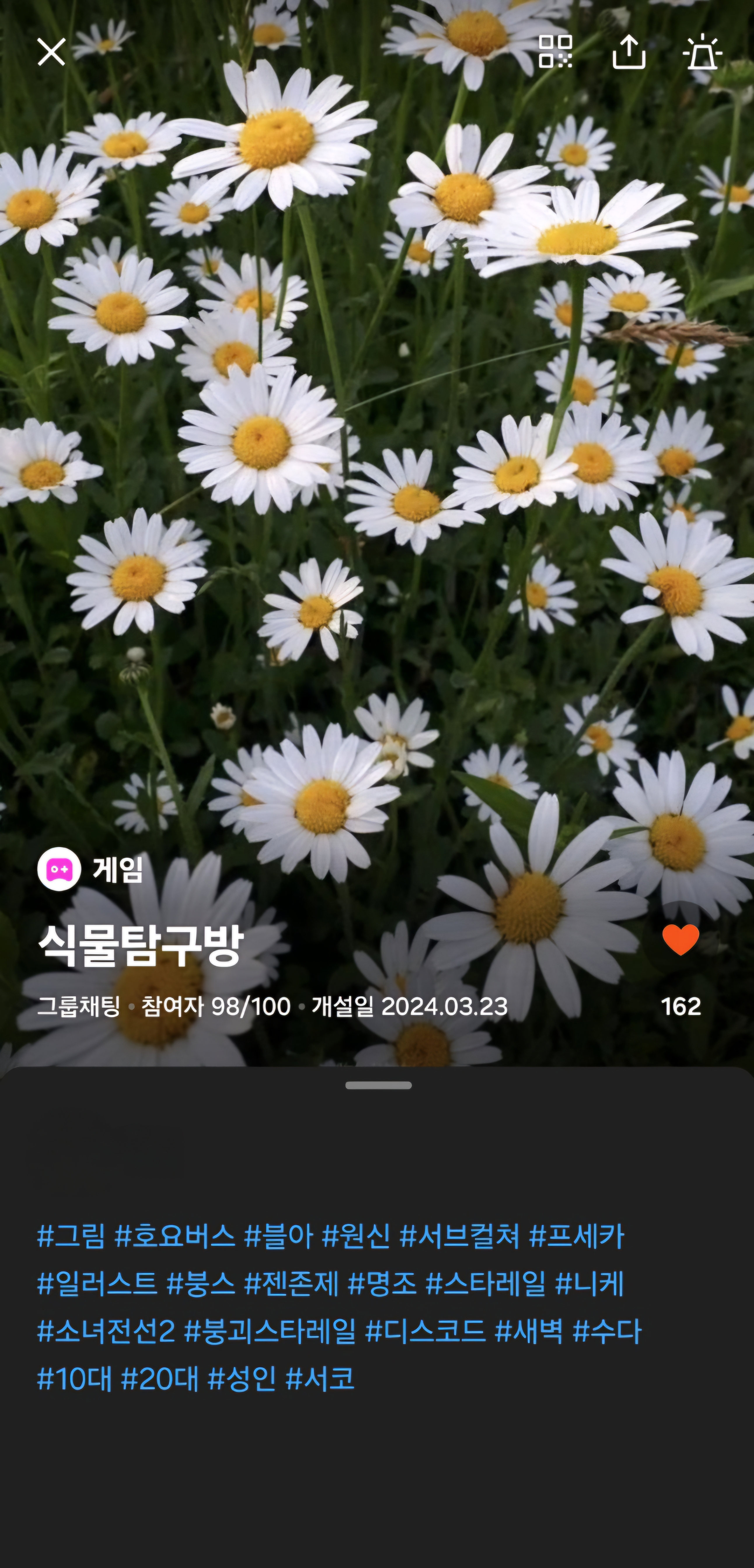Select the #프세카 hashtag
This screenshot has width=754, height=1568.
tap(576, 1236)
